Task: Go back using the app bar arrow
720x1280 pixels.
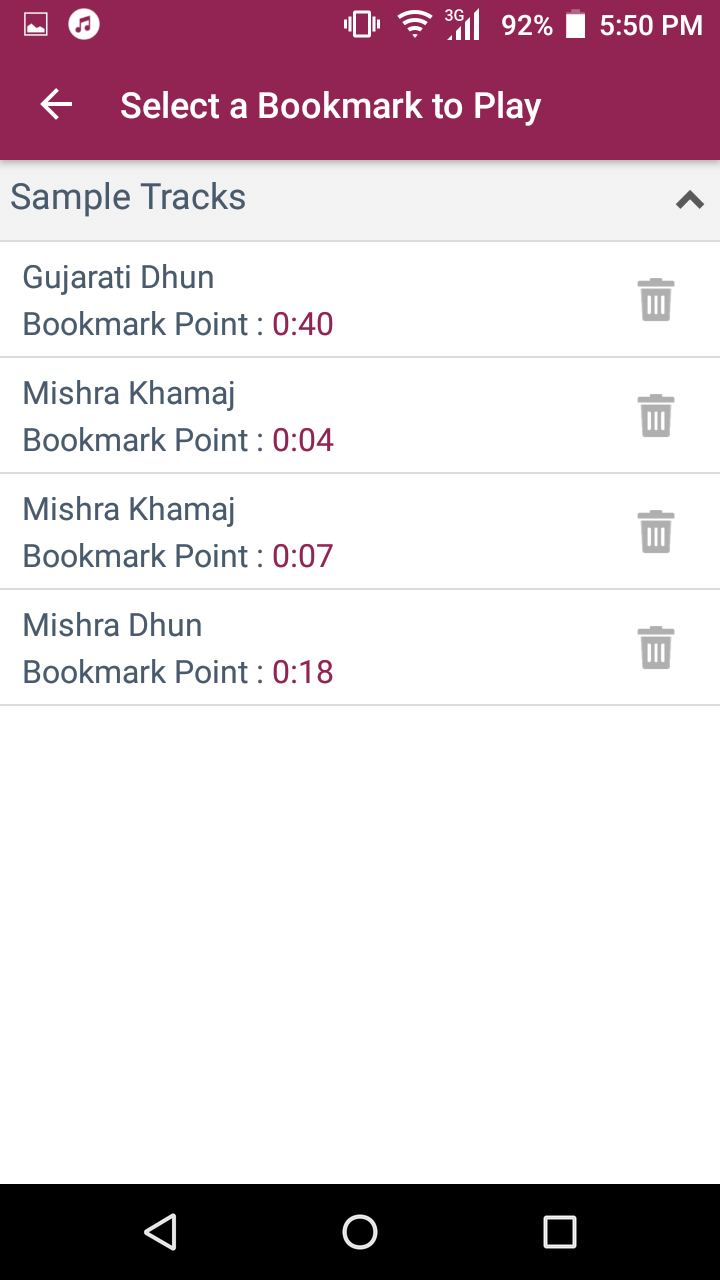Action: 57,105
